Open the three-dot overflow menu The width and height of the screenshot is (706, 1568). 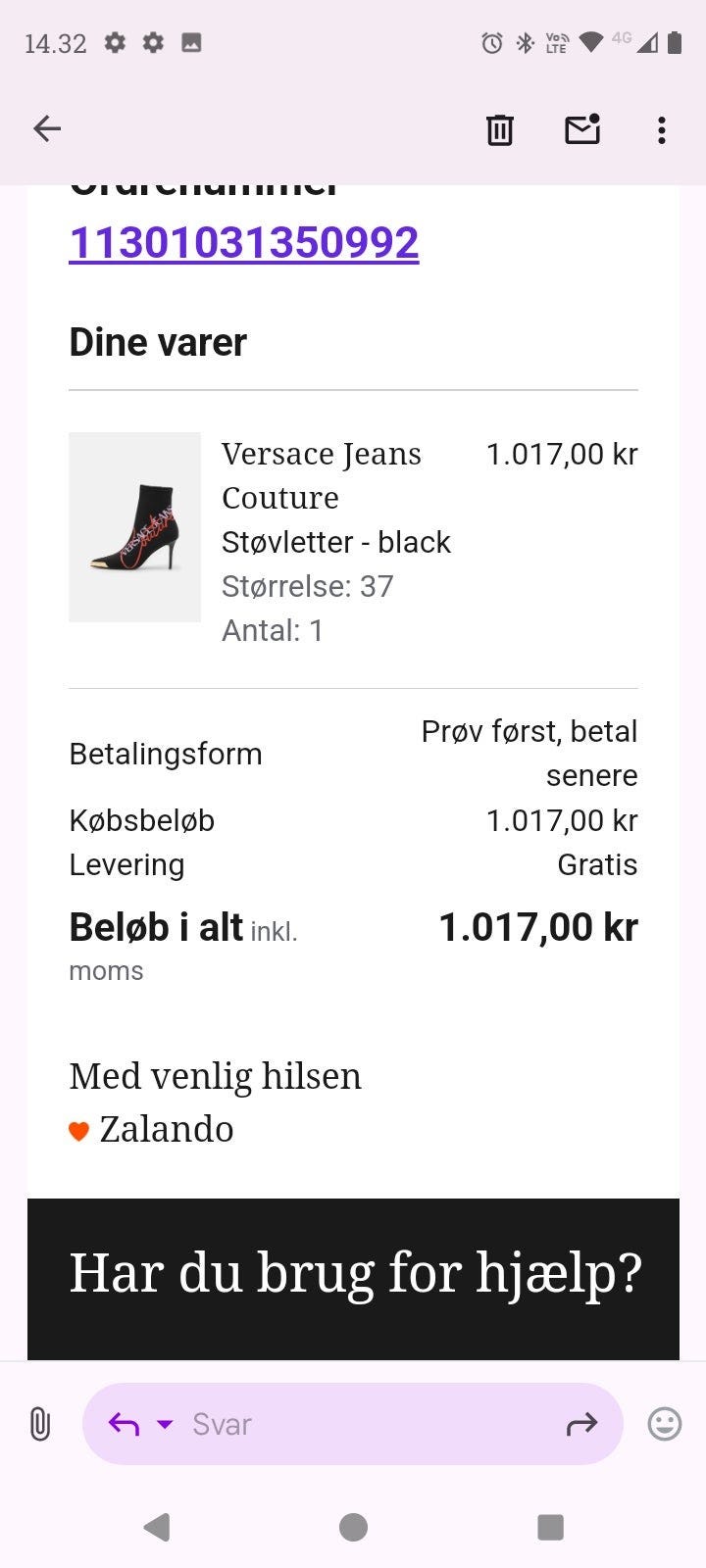(663, 128)
